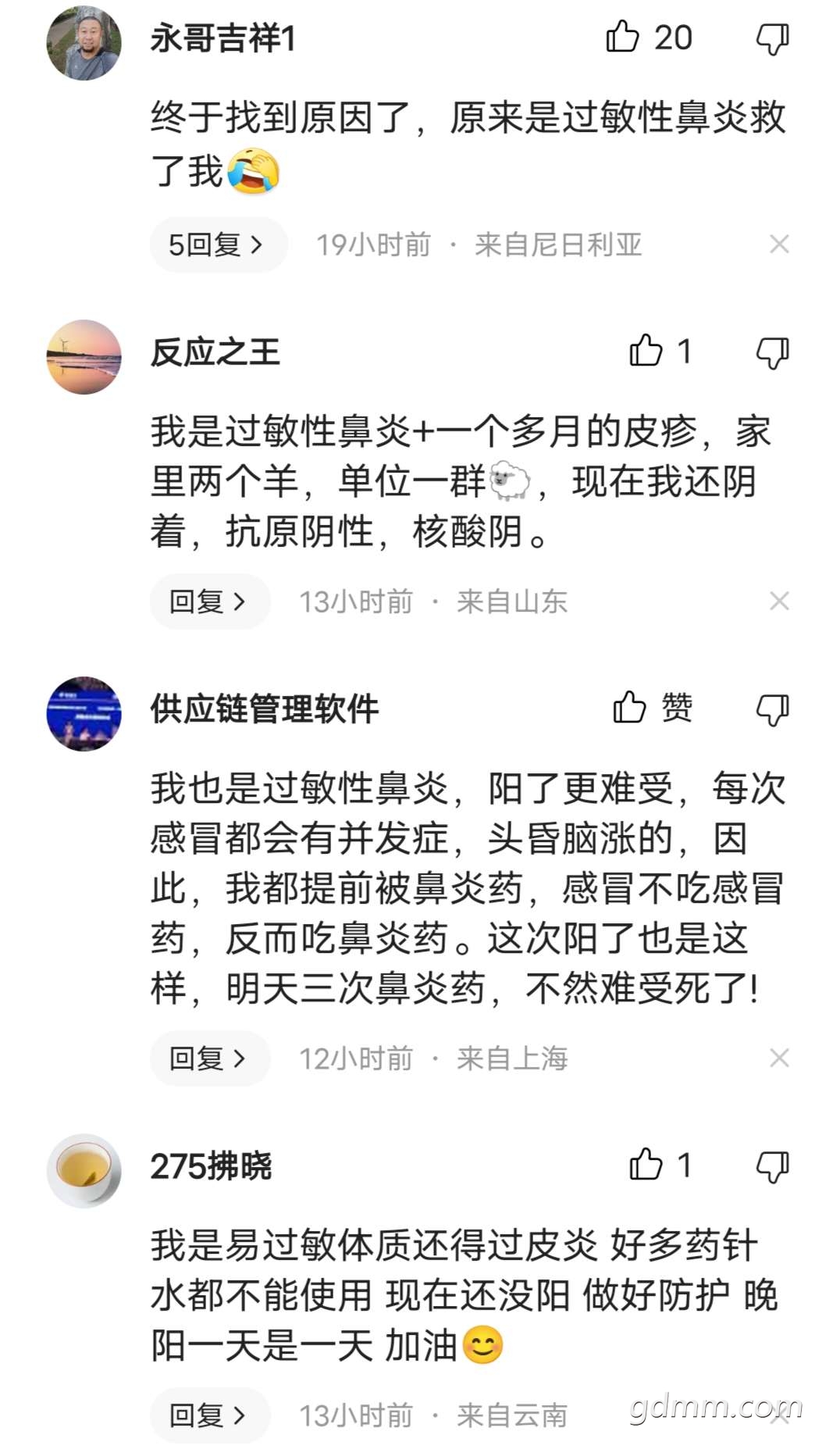Open username 供应链管理软件
The image size is (840, 1456).
click(x=265, y=709)
